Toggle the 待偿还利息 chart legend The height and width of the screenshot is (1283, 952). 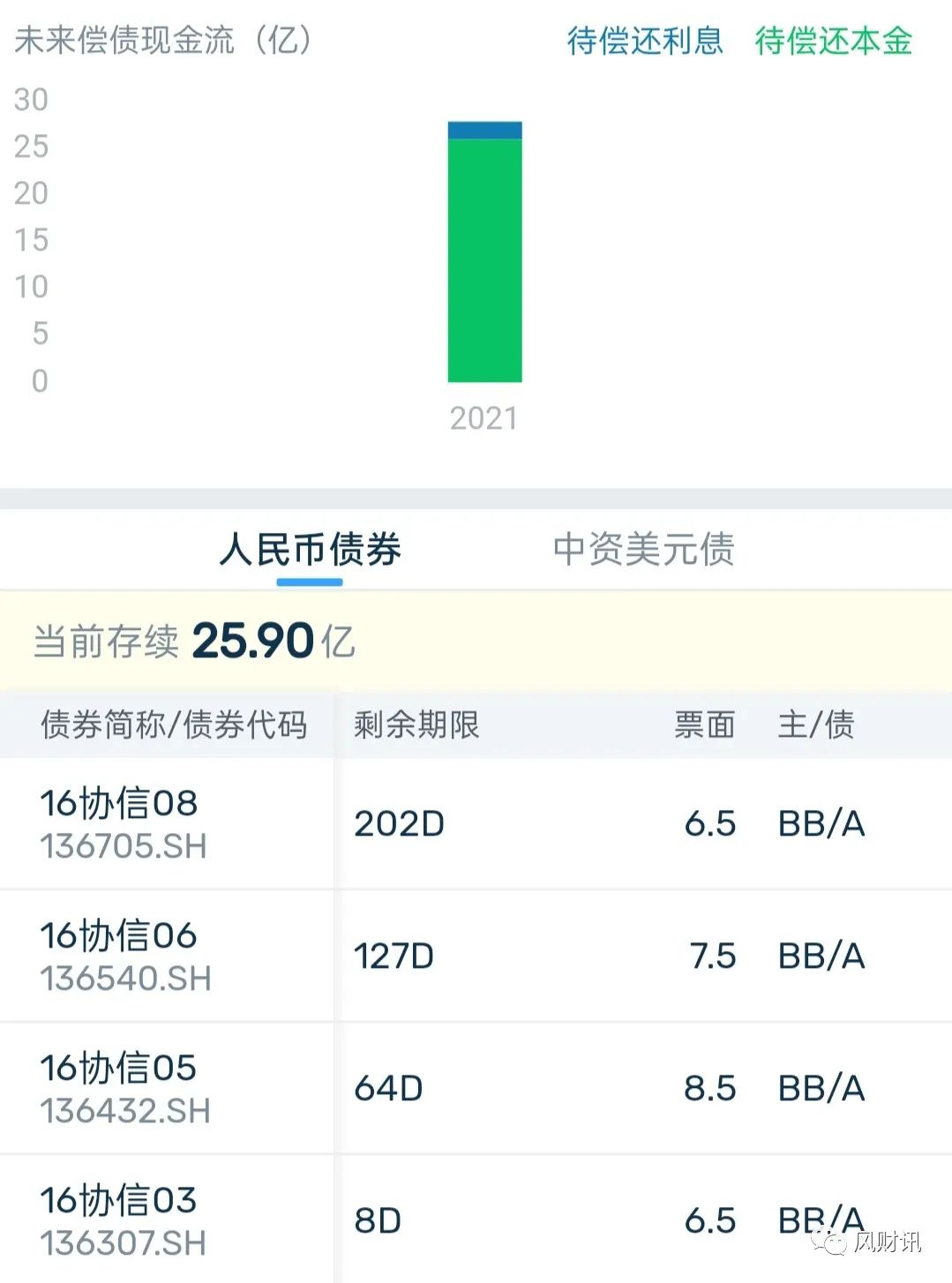click(x=645, y=41)
